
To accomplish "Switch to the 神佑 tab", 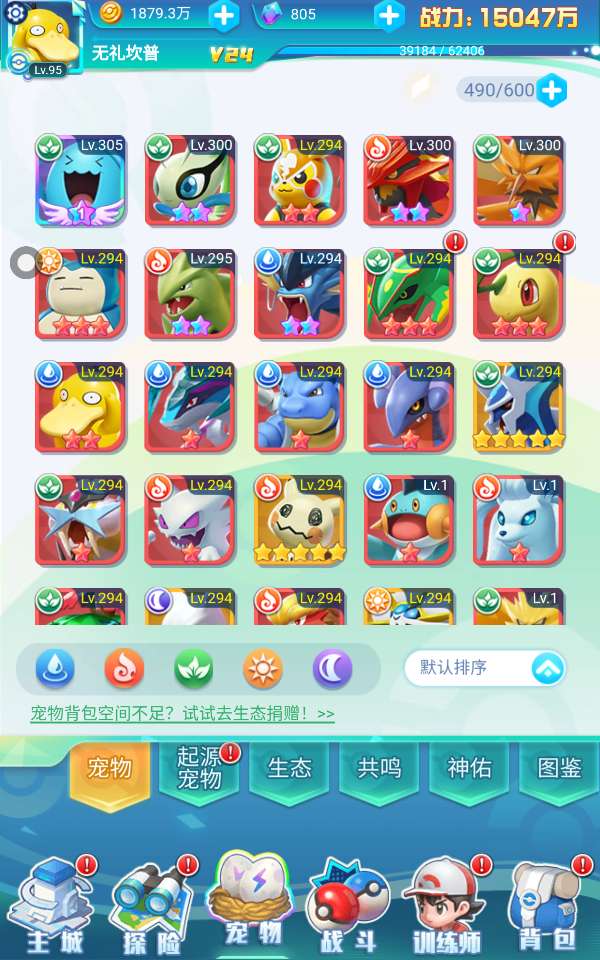I will tap(469, 768).
